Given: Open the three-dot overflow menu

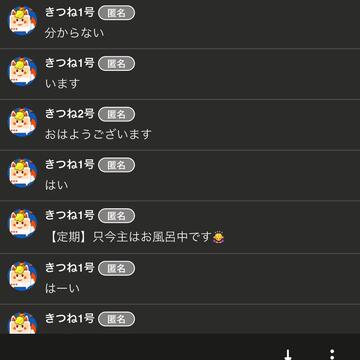Looking at the screenshot, I should pyautogui.click(x=332, y=354).
